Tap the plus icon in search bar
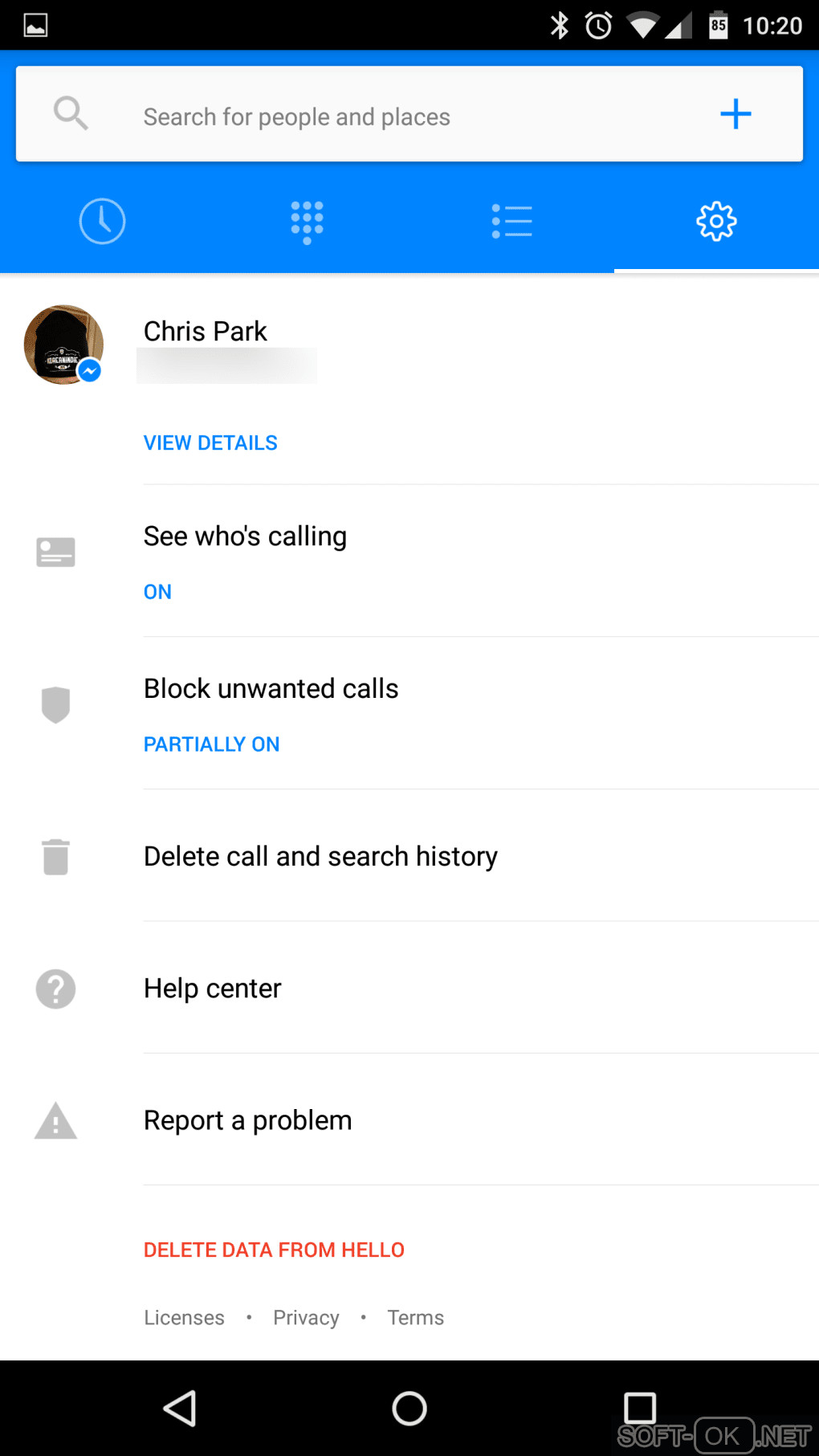 pyautogui.click(x=735, y=114)
